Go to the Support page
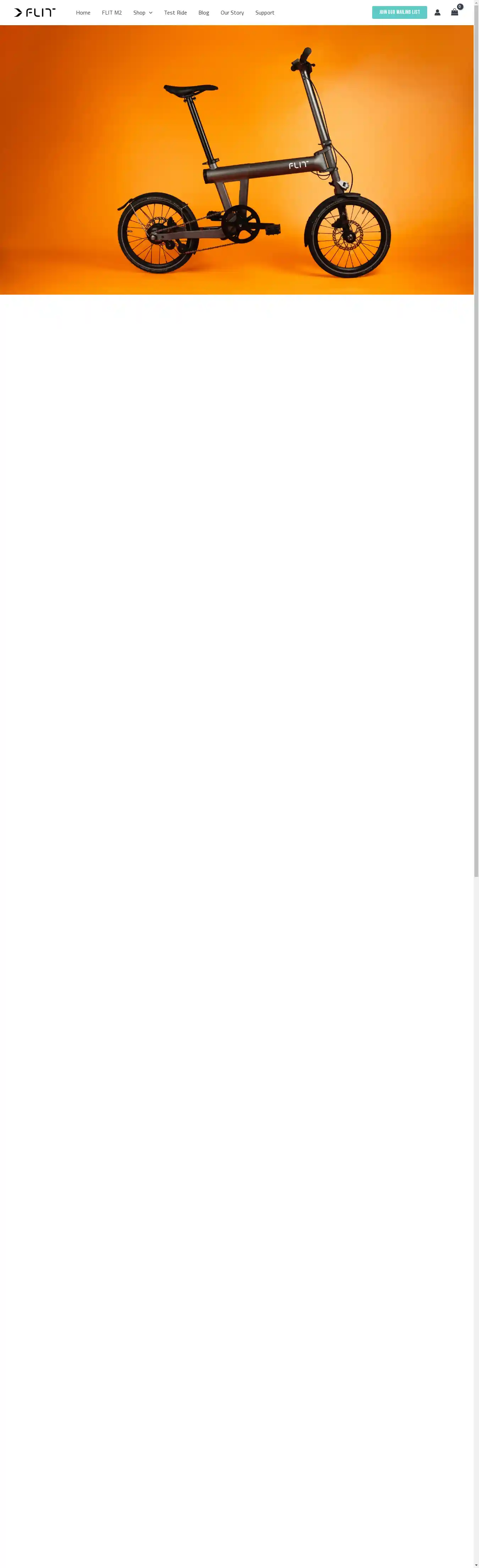This screenshot has height=1568, width=479. tap(265, 13)
